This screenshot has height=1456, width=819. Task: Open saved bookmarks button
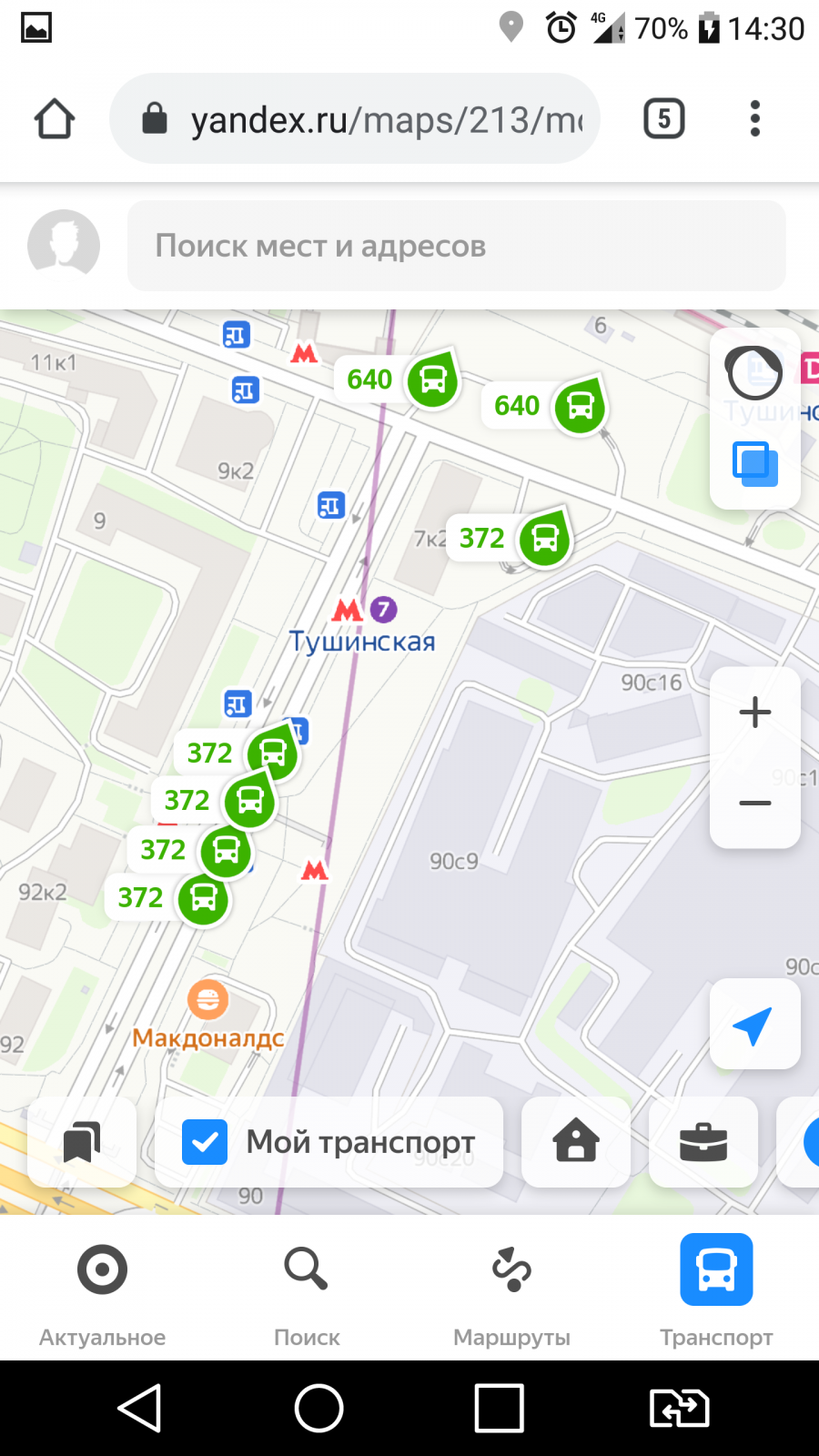click(x=82, y=1142)
